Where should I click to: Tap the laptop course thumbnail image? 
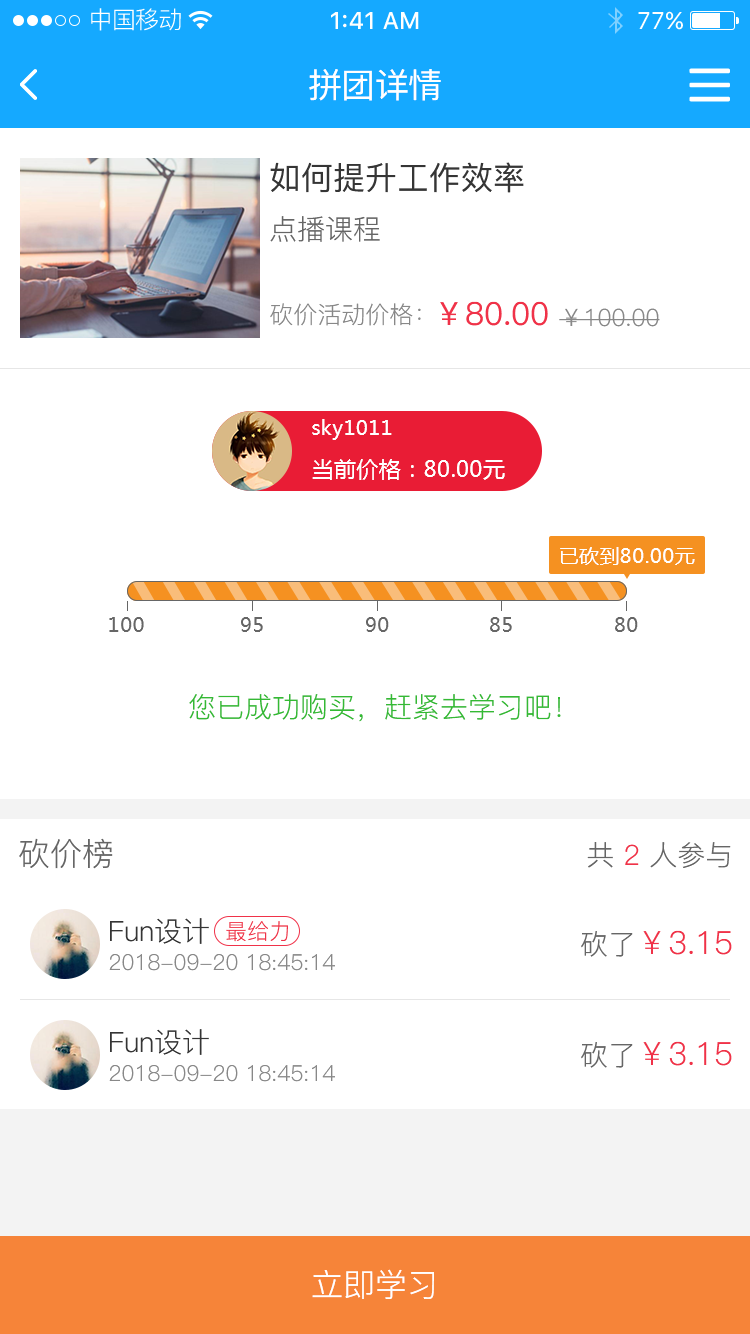(x=139, y=248)
